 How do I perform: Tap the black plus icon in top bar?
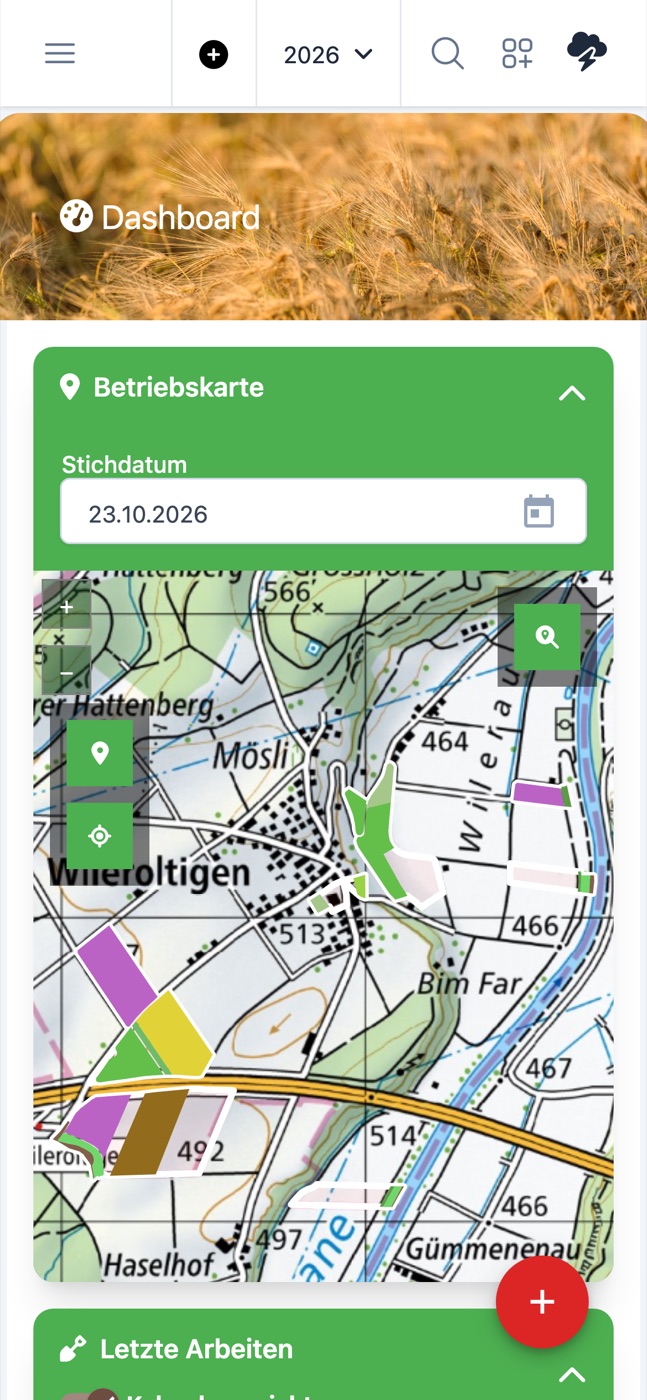click(x=213, y=54)
